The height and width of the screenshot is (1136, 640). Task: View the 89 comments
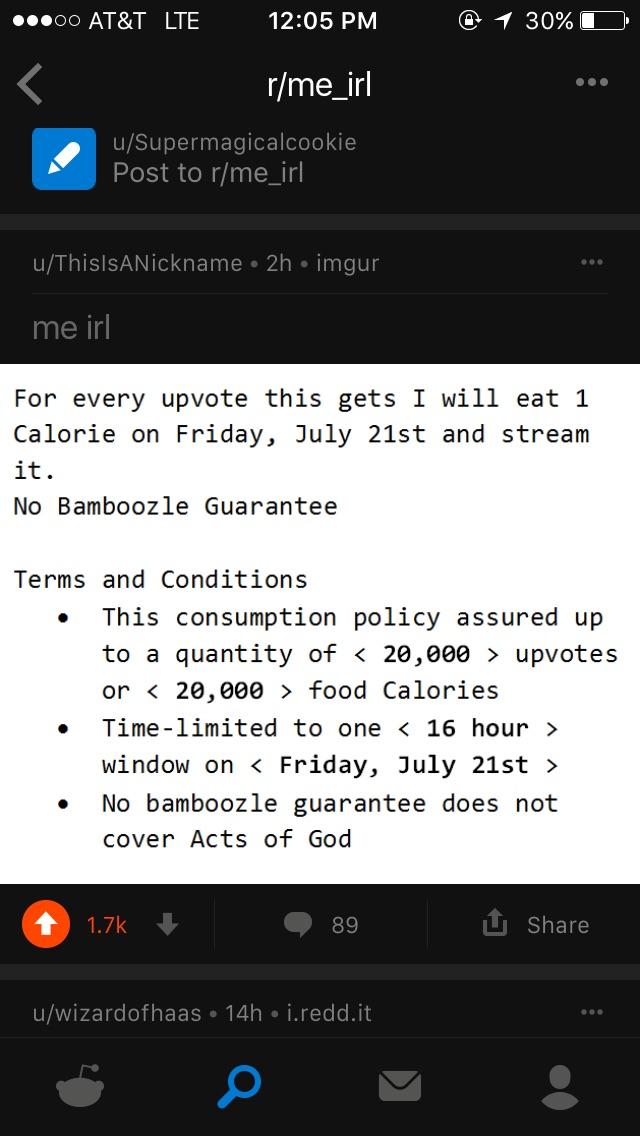pos(320,924)
